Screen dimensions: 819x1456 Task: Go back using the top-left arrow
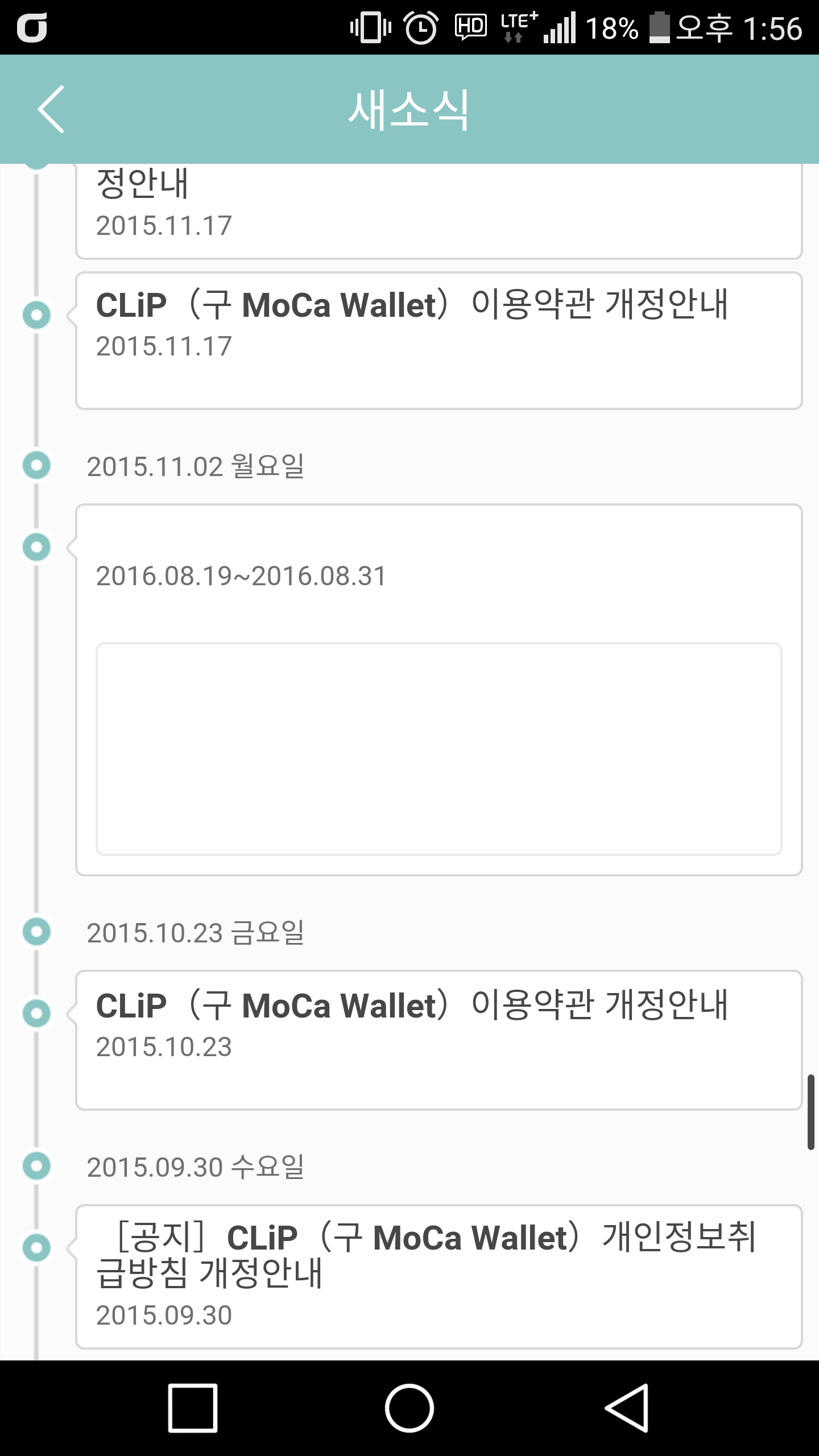pos(51,109)
